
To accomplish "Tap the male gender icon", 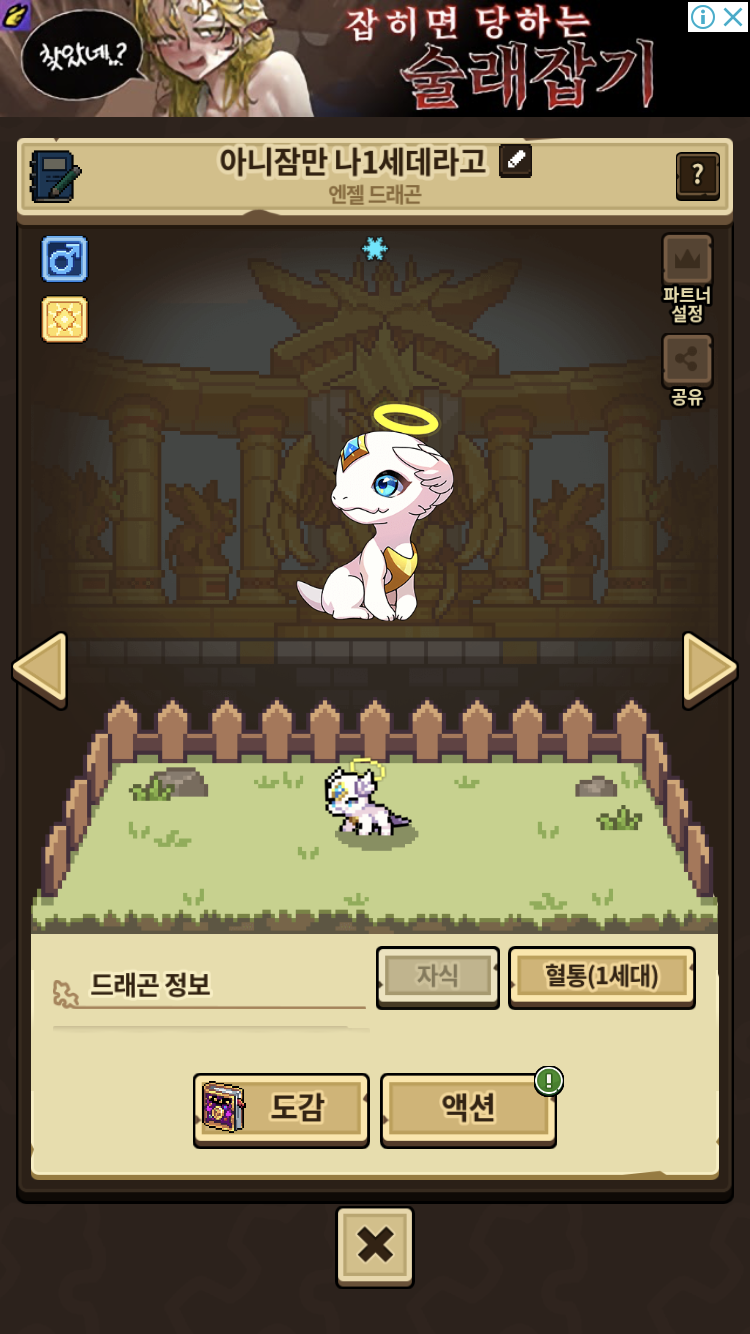I will point(64,259).
